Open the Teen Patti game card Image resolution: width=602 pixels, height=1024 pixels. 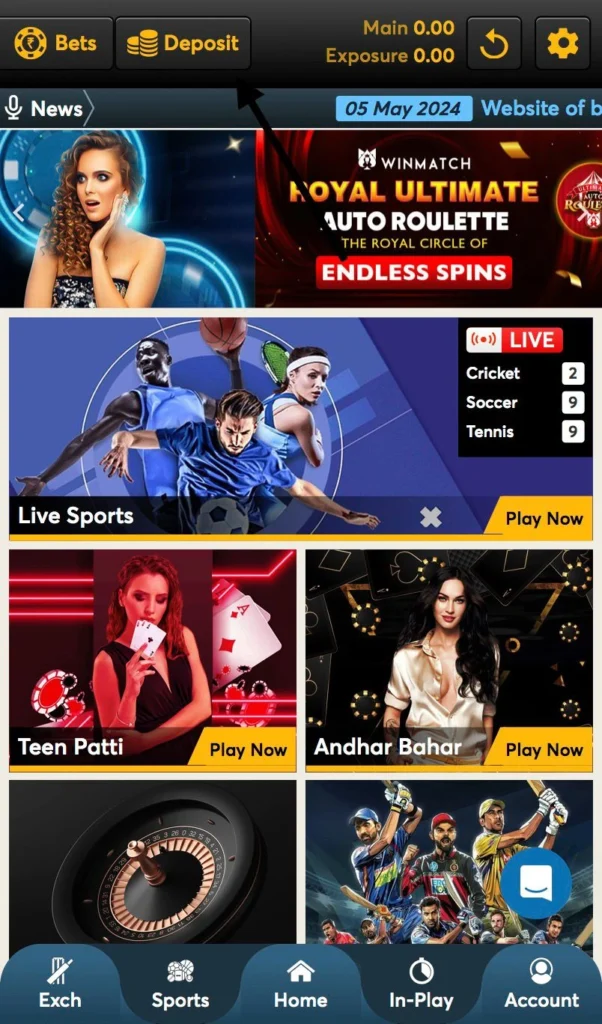153,660
